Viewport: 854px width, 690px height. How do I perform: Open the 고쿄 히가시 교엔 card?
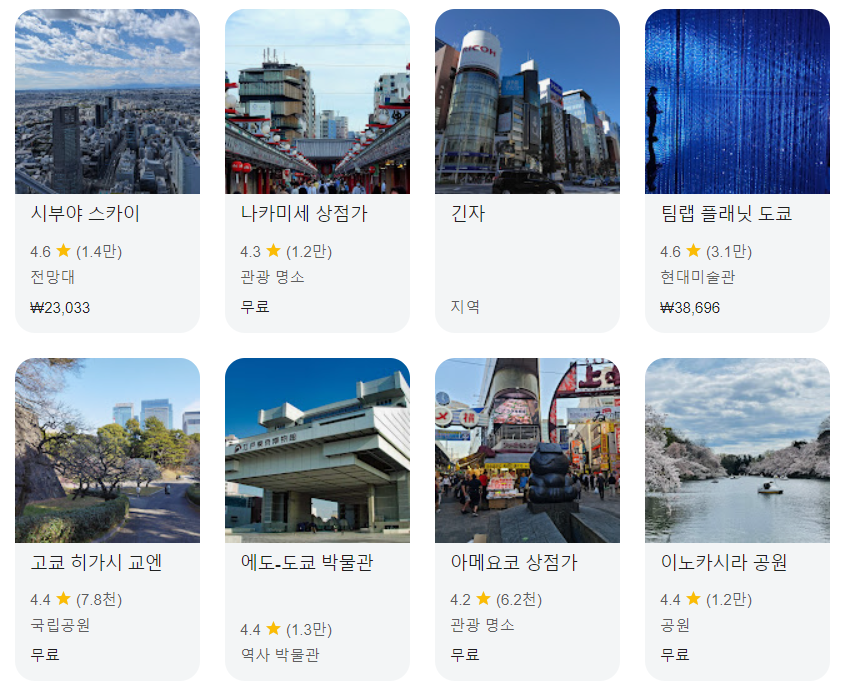click(x=107, y=519)
